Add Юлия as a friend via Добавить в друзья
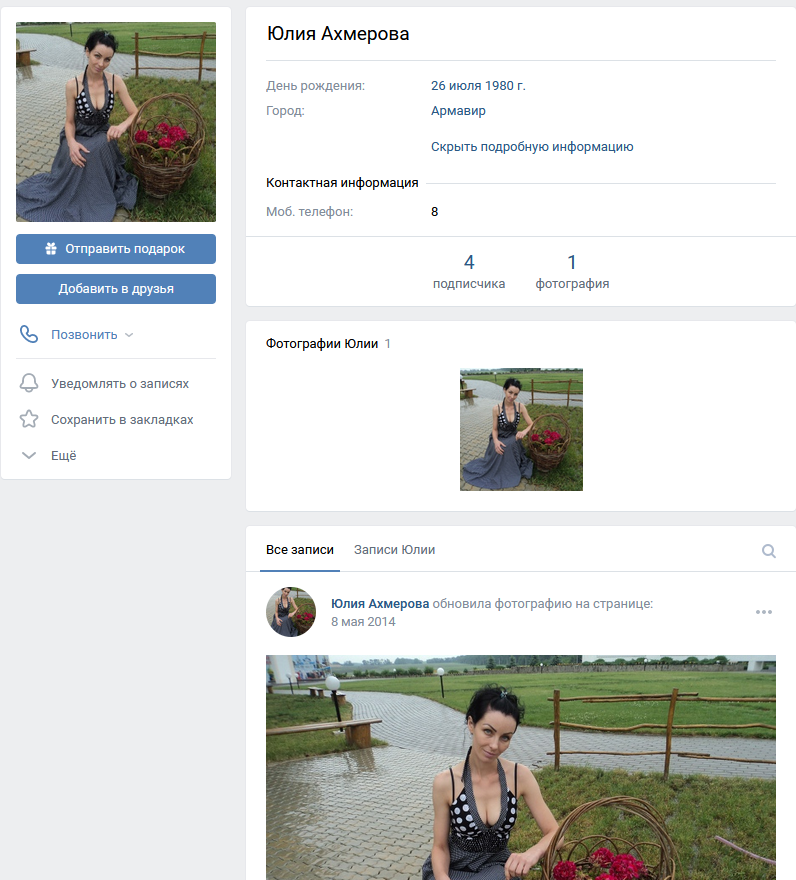Image resolution: width=796 pixels, height=880 pixels. coord(116,289)
